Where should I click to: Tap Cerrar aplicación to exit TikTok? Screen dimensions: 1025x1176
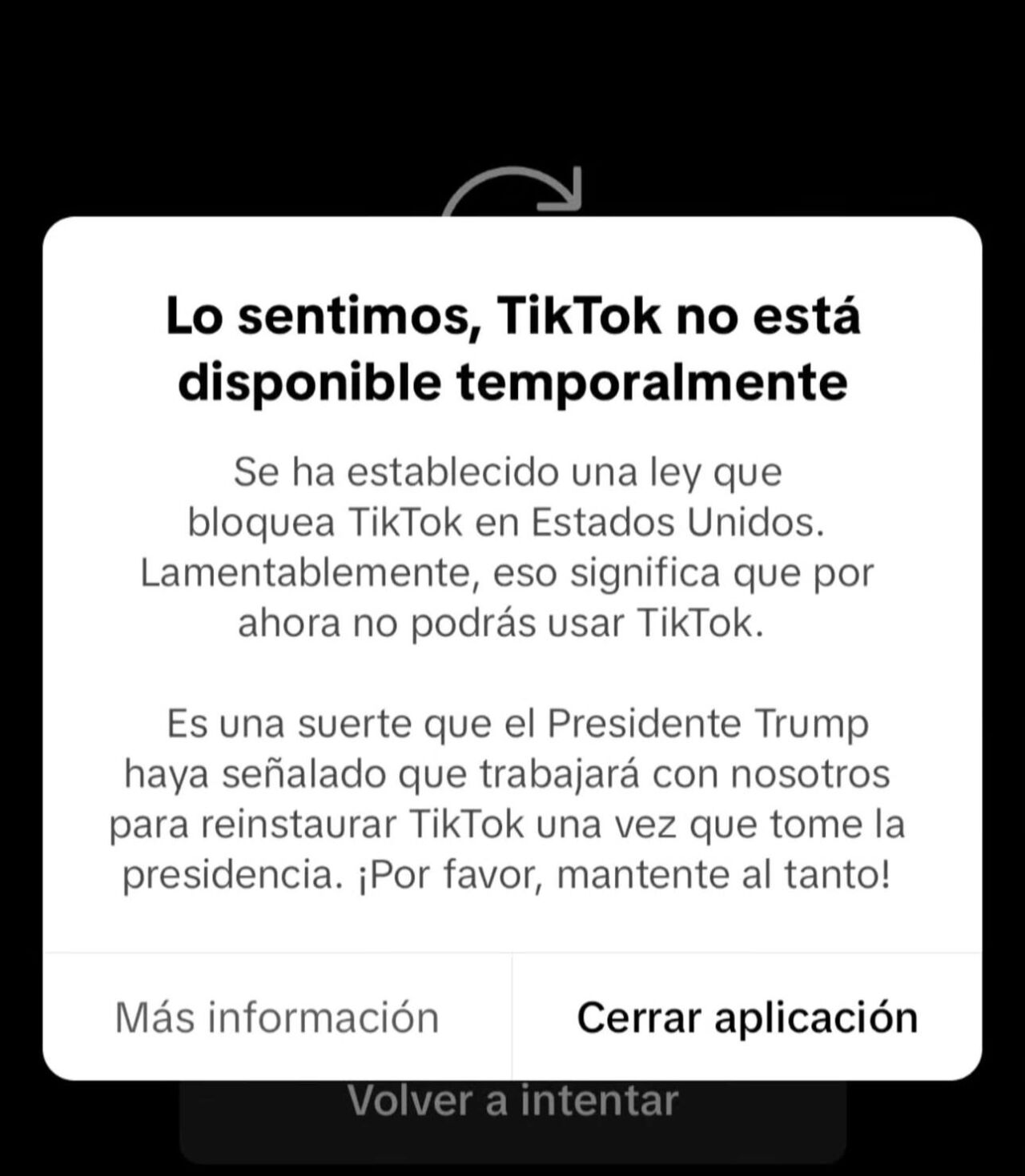point(747,1017)
